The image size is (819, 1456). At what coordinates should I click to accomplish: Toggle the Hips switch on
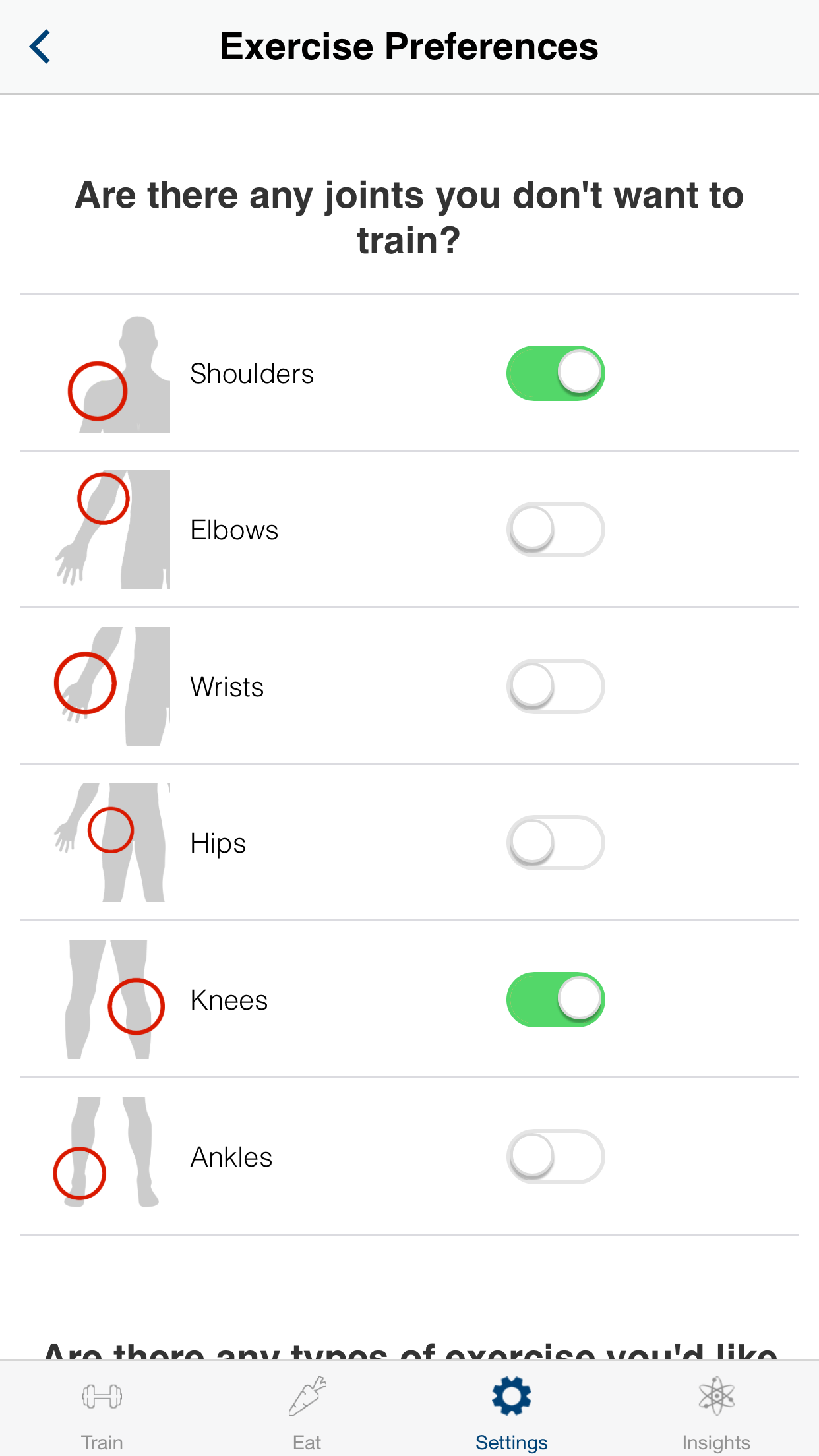click(x=555, y=843)
